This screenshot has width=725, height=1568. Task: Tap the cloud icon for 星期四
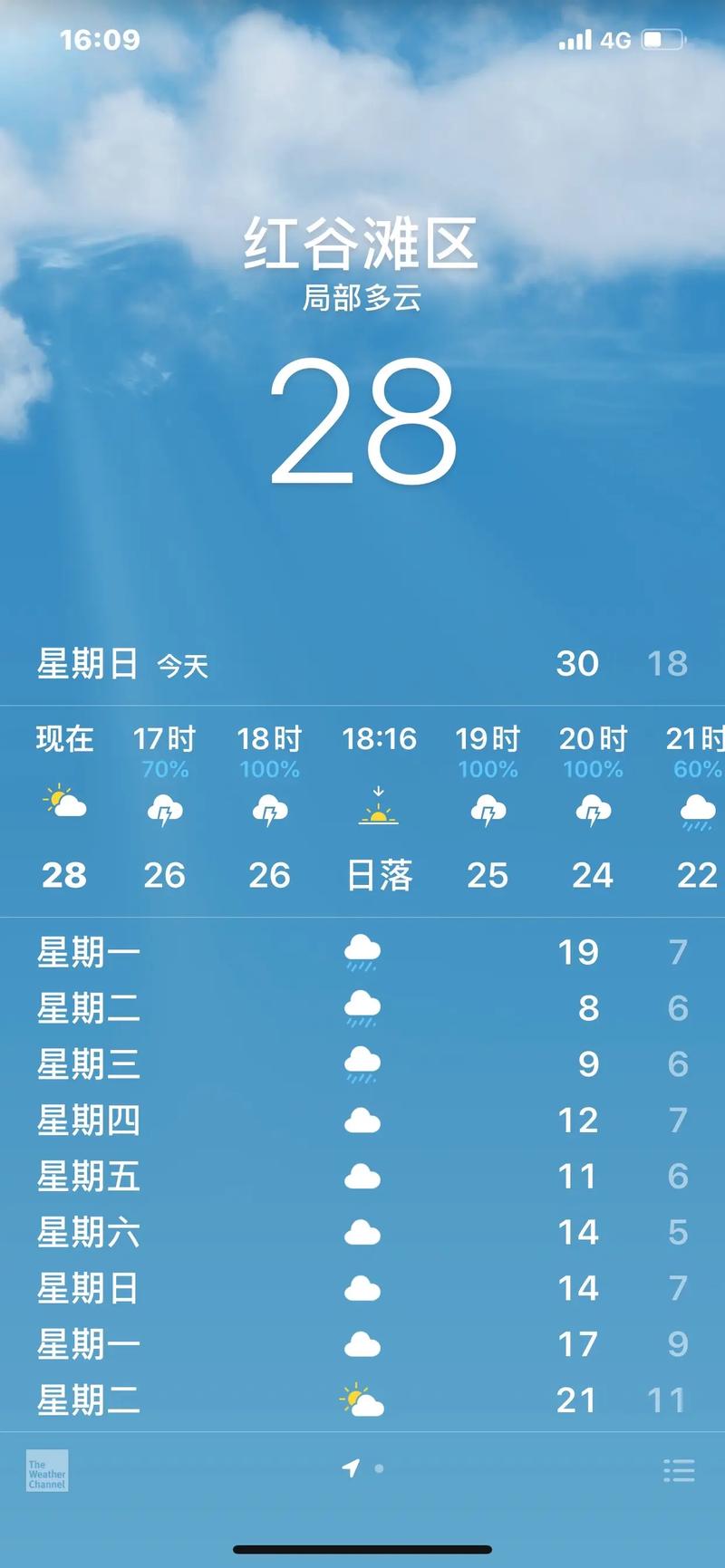pos(362,1121)
